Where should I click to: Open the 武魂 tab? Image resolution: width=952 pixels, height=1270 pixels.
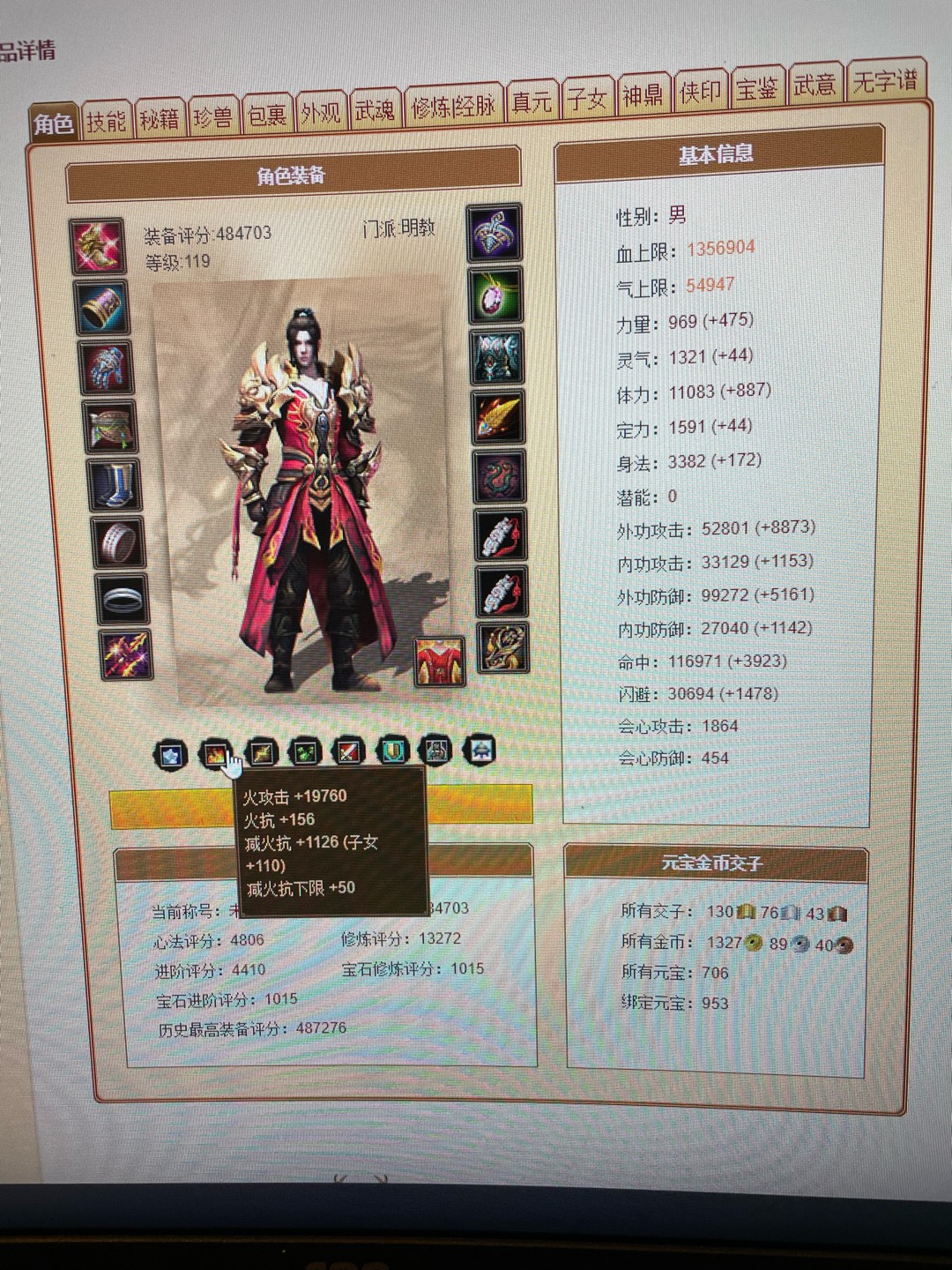375,110
